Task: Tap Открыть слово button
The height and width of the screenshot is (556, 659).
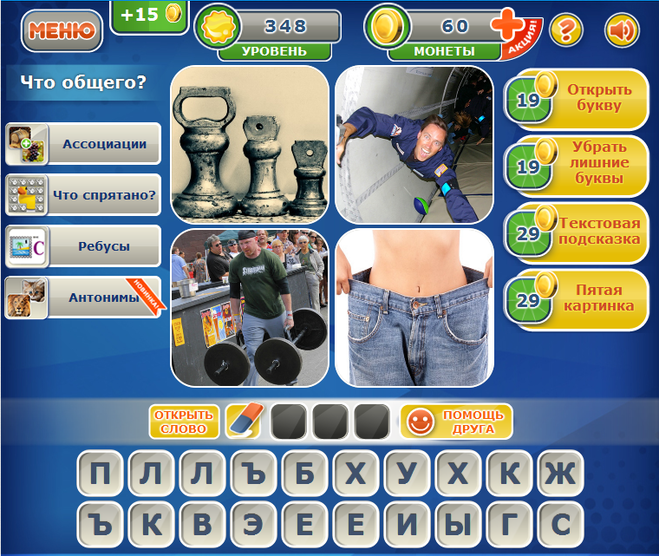Action: (x=183, y=421)
